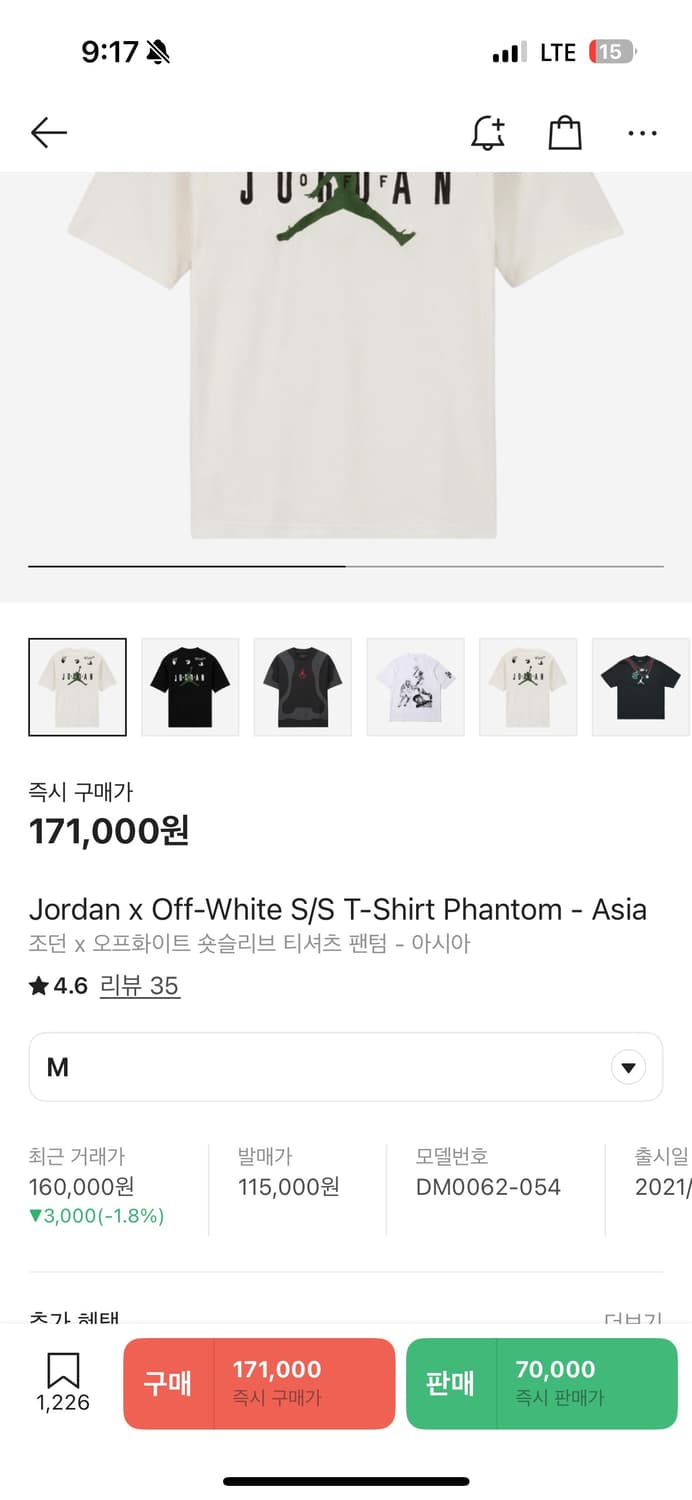Go back using the arrow icon

click(48, 132)
